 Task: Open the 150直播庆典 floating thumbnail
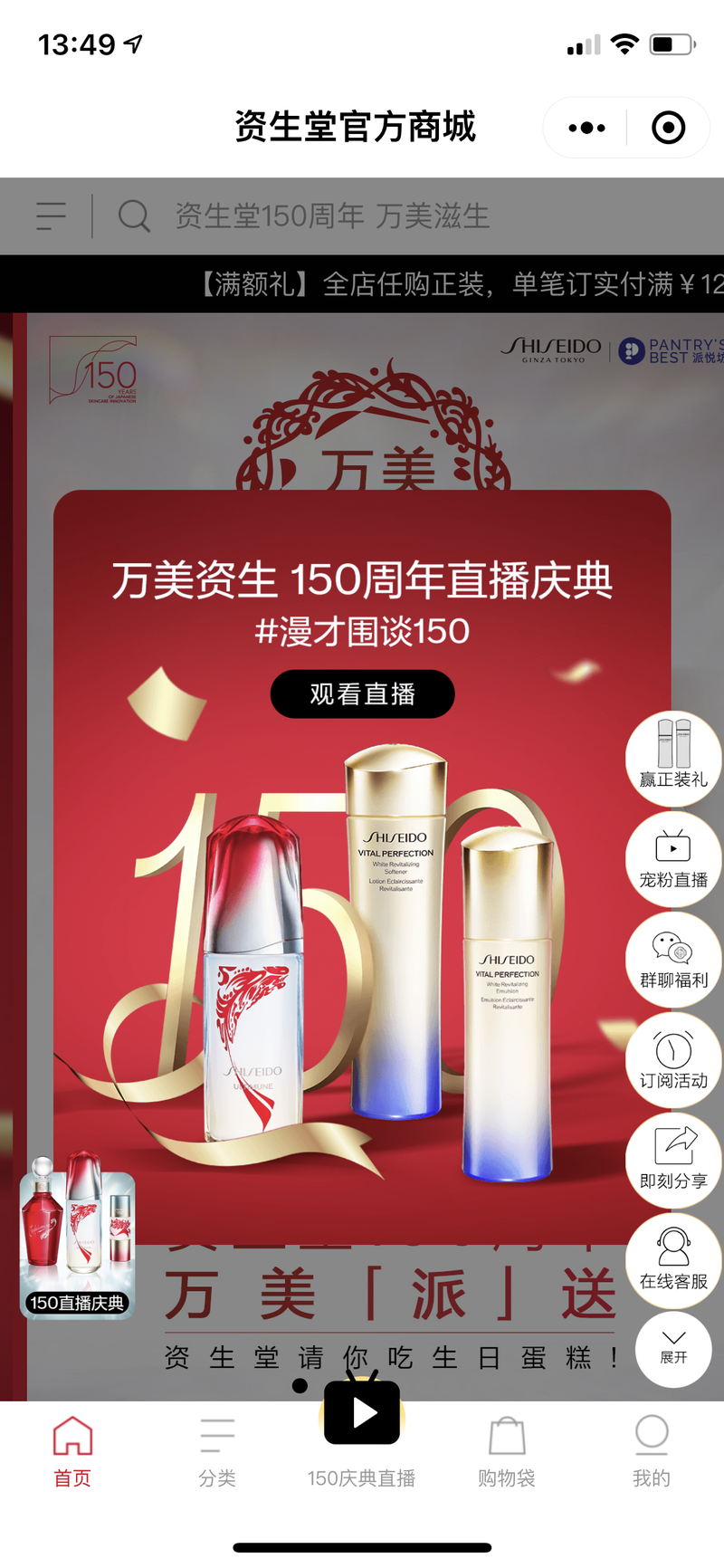click(78, 1237)
